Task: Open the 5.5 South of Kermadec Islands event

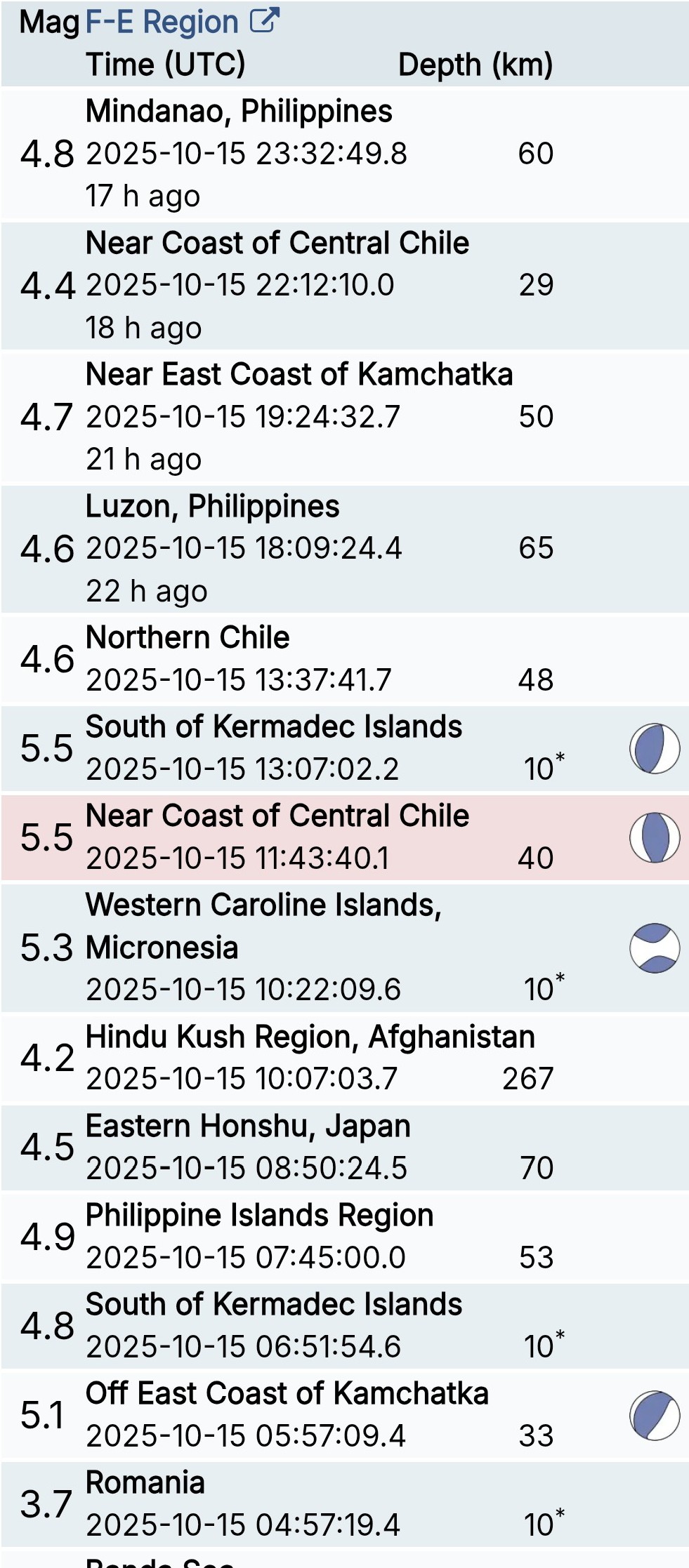Action: [273, 727]
